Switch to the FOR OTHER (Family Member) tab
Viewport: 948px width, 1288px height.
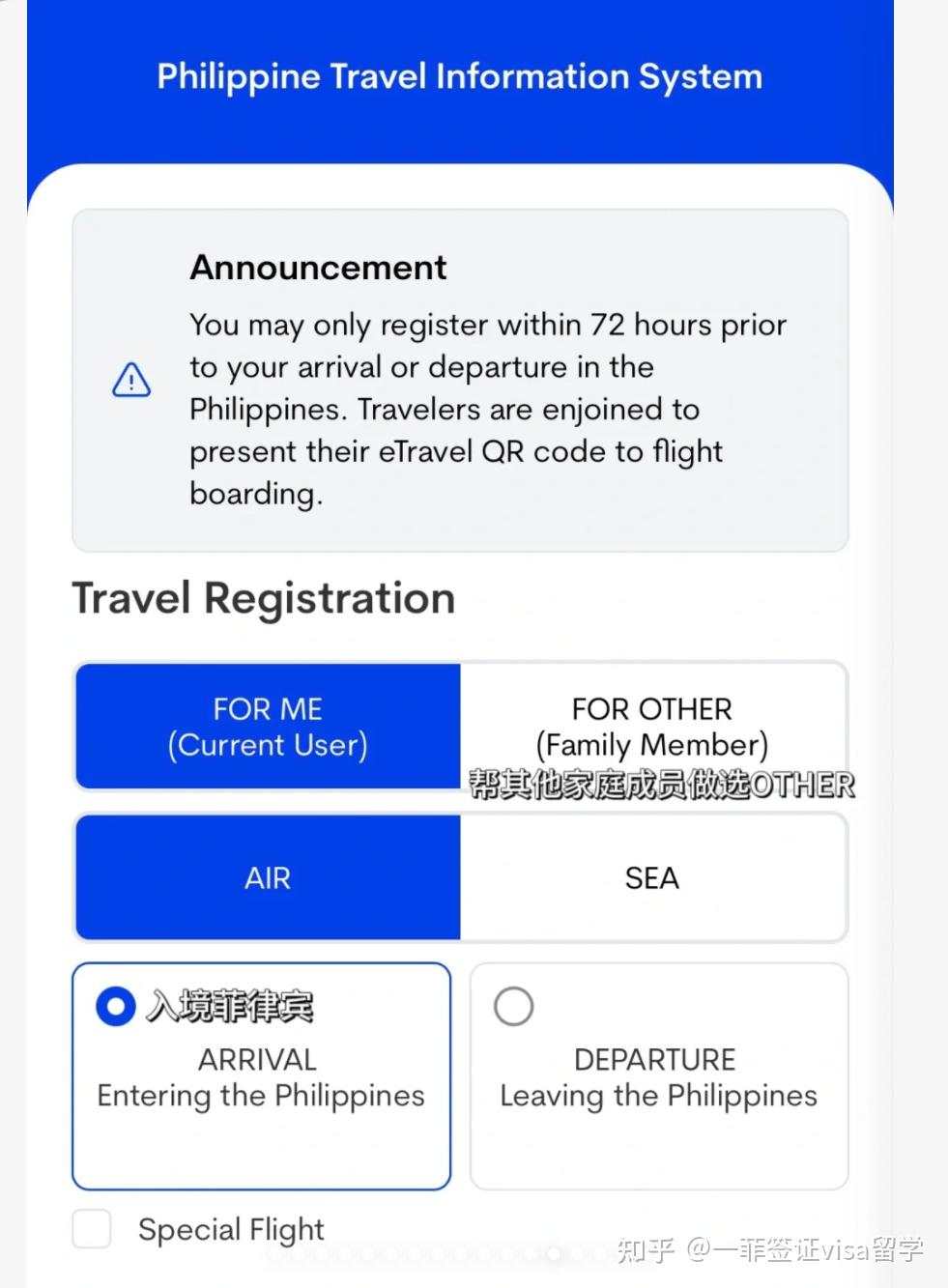(652, 727)
